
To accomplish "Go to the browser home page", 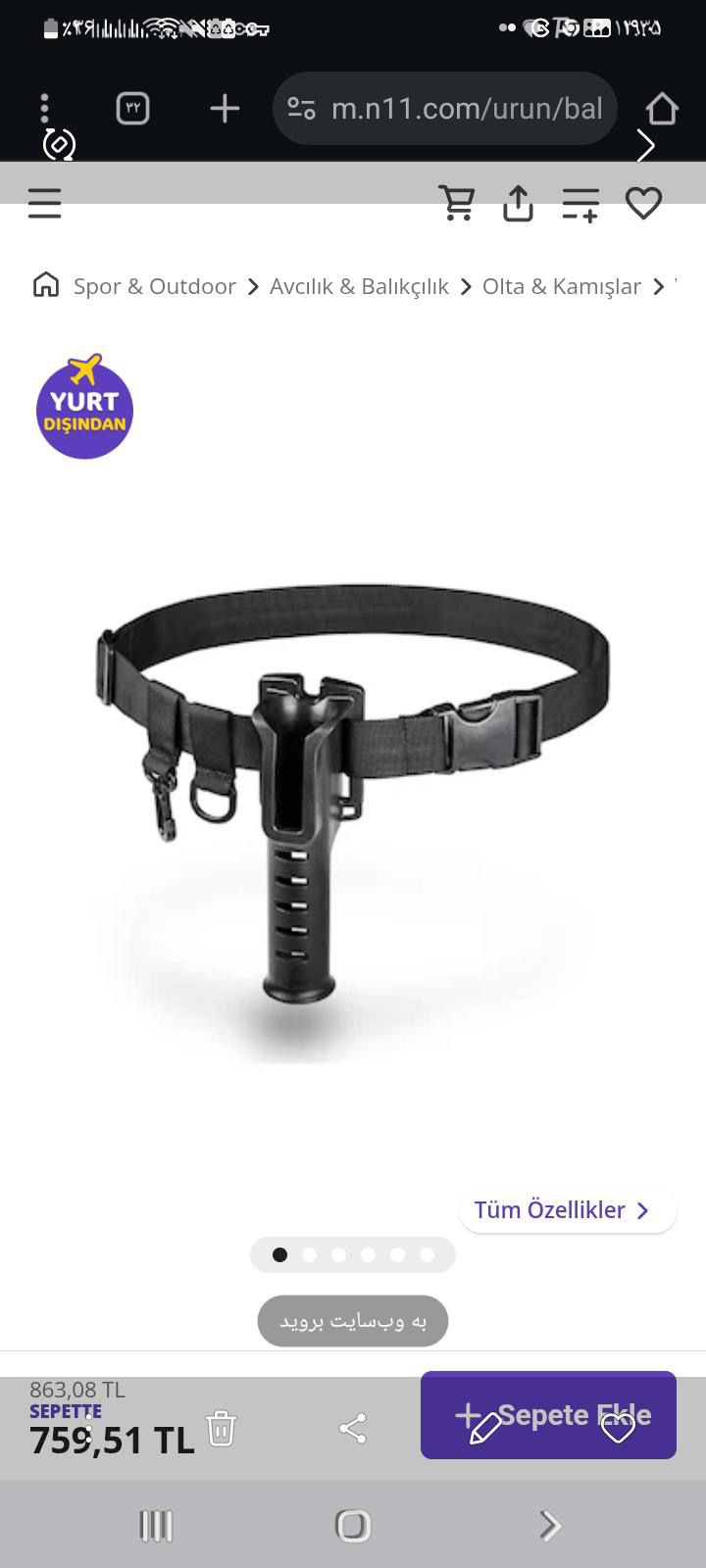I will point(662,108).
